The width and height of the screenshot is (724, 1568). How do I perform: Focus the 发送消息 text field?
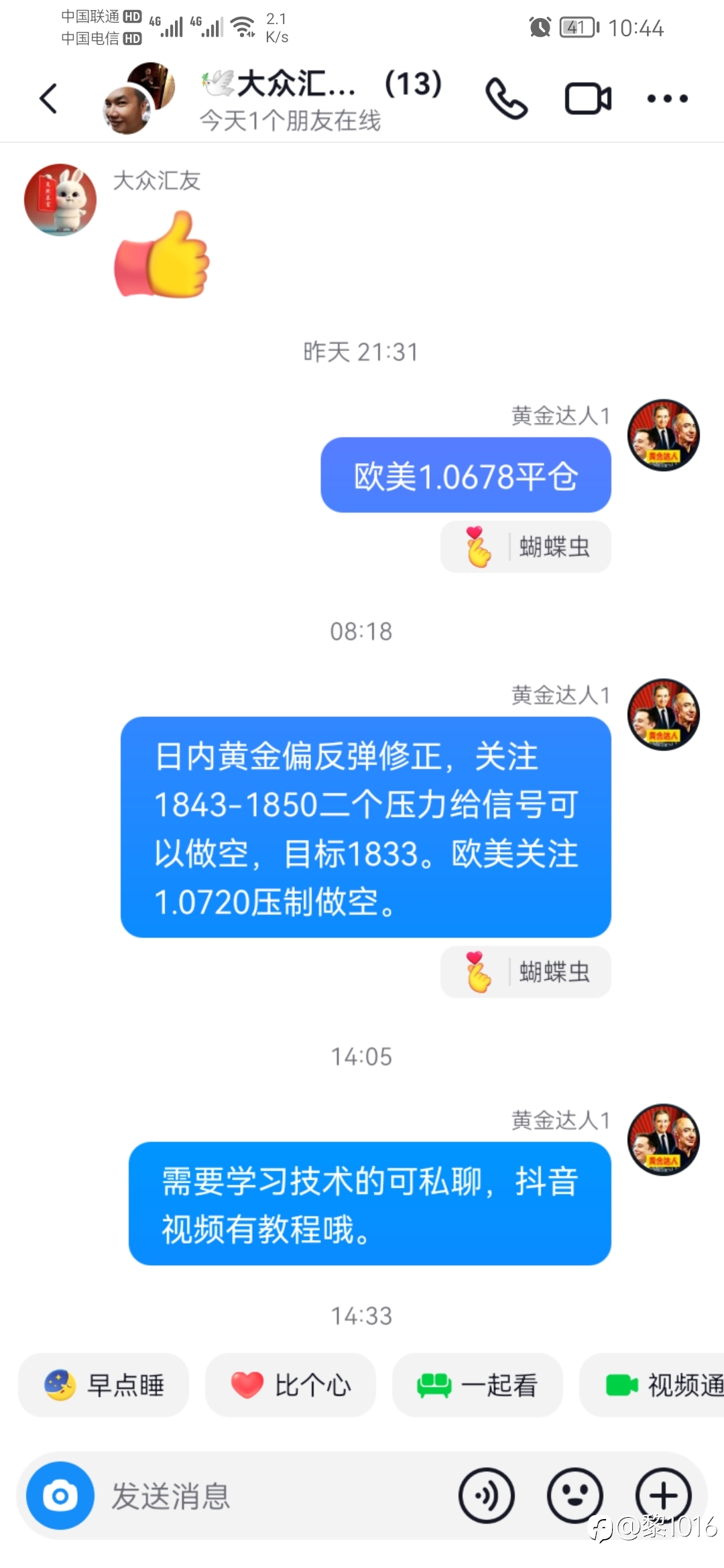click(275, 1496)
